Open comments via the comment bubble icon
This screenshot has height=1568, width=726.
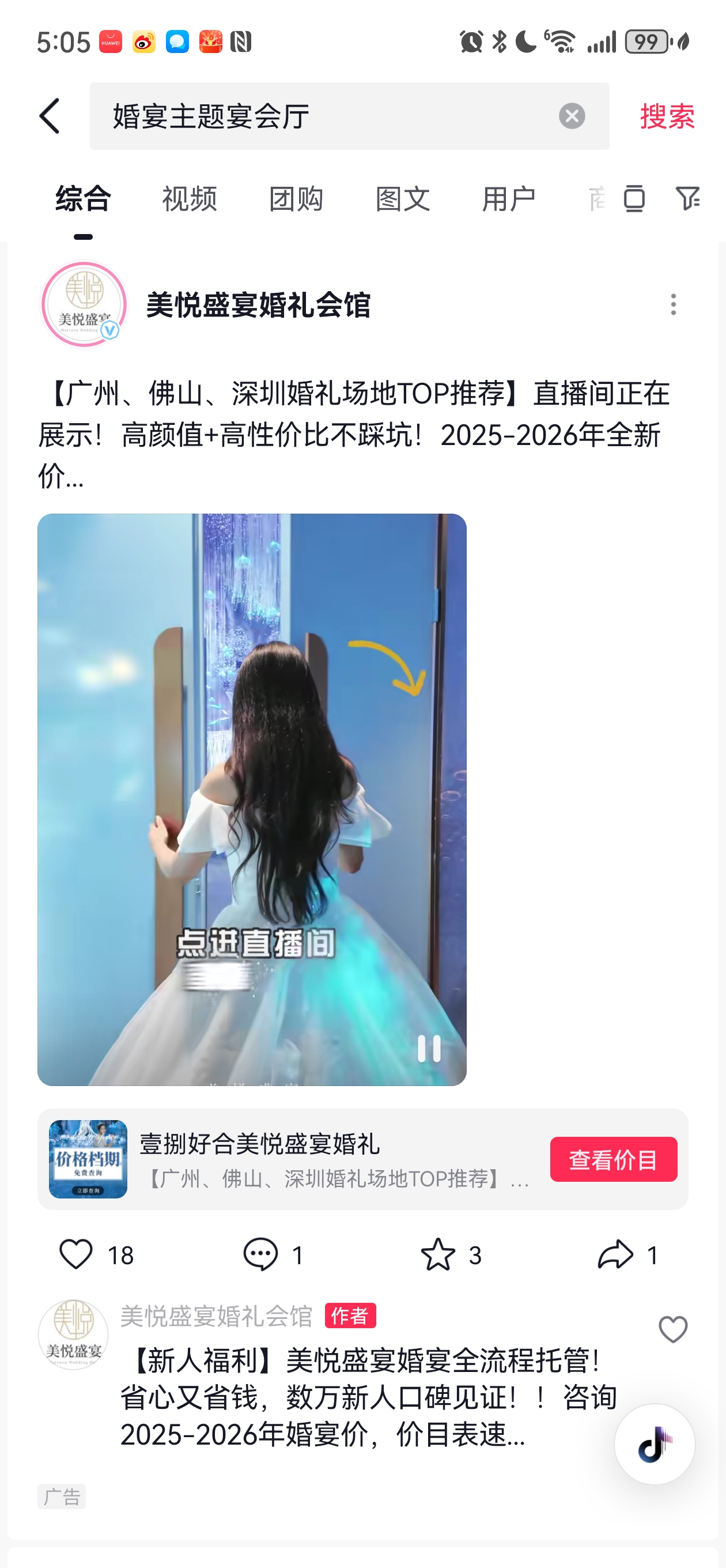pos(260,1254)
